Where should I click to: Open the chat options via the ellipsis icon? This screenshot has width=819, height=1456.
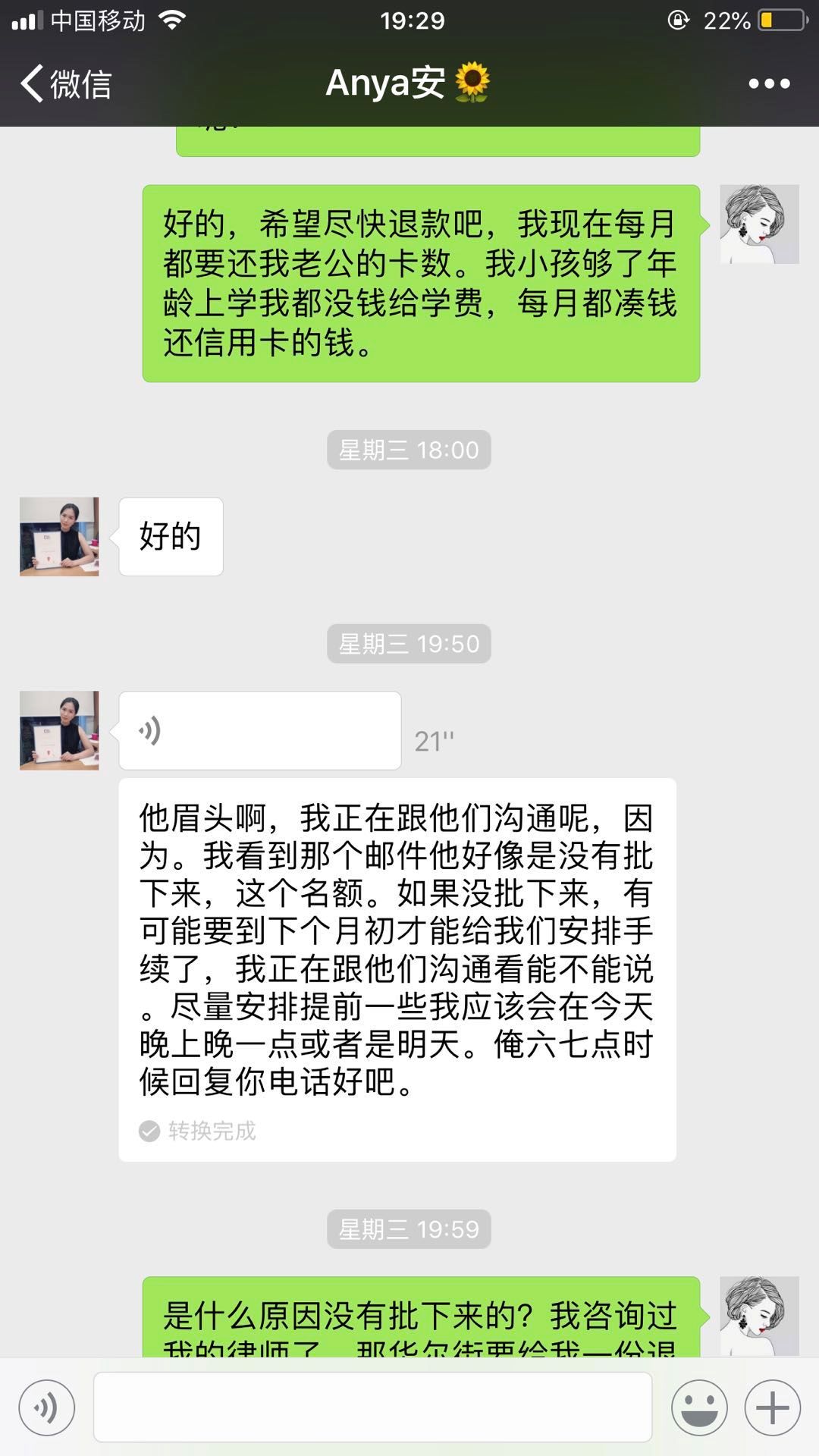pos(769,84)
